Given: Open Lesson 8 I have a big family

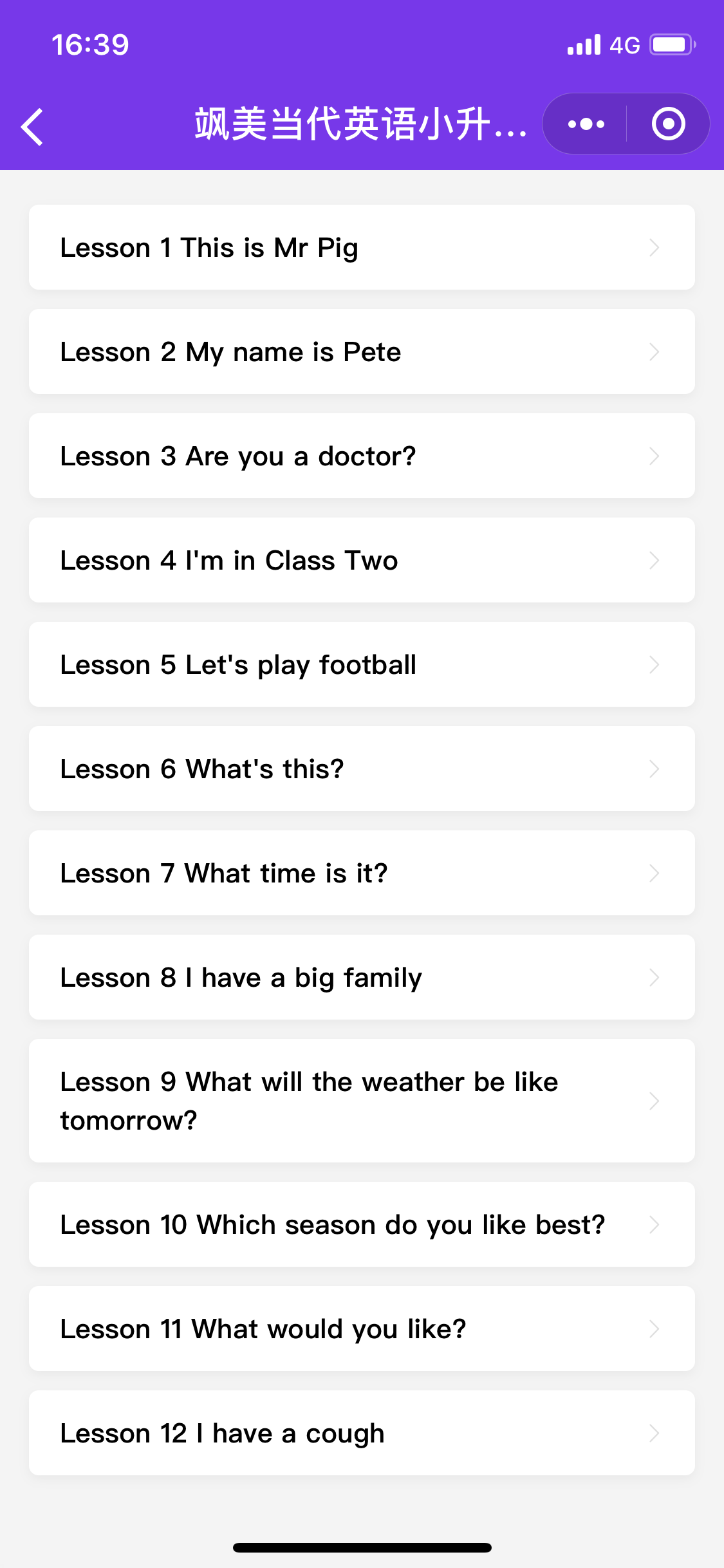Looking at the screenshot, I should [362, 977].
